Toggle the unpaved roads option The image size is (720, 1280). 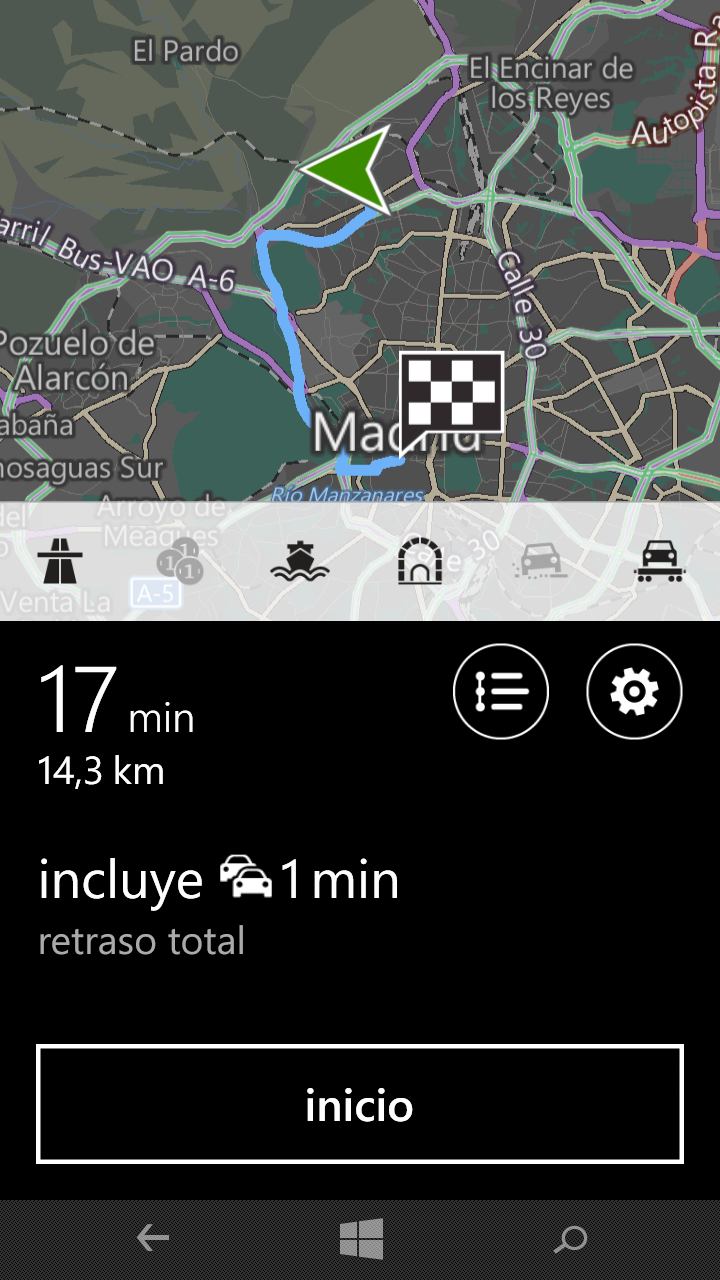(x=540, y=562)
